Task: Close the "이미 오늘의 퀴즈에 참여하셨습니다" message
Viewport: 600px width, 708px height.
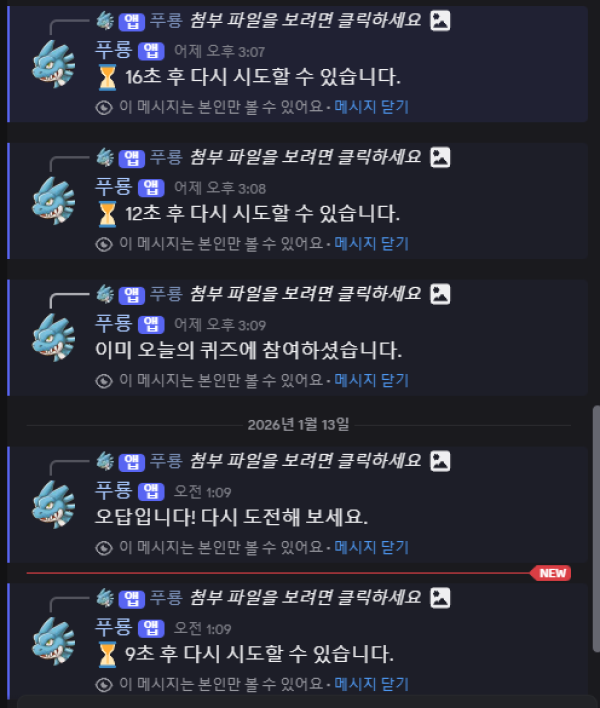Action: (371, 380)
